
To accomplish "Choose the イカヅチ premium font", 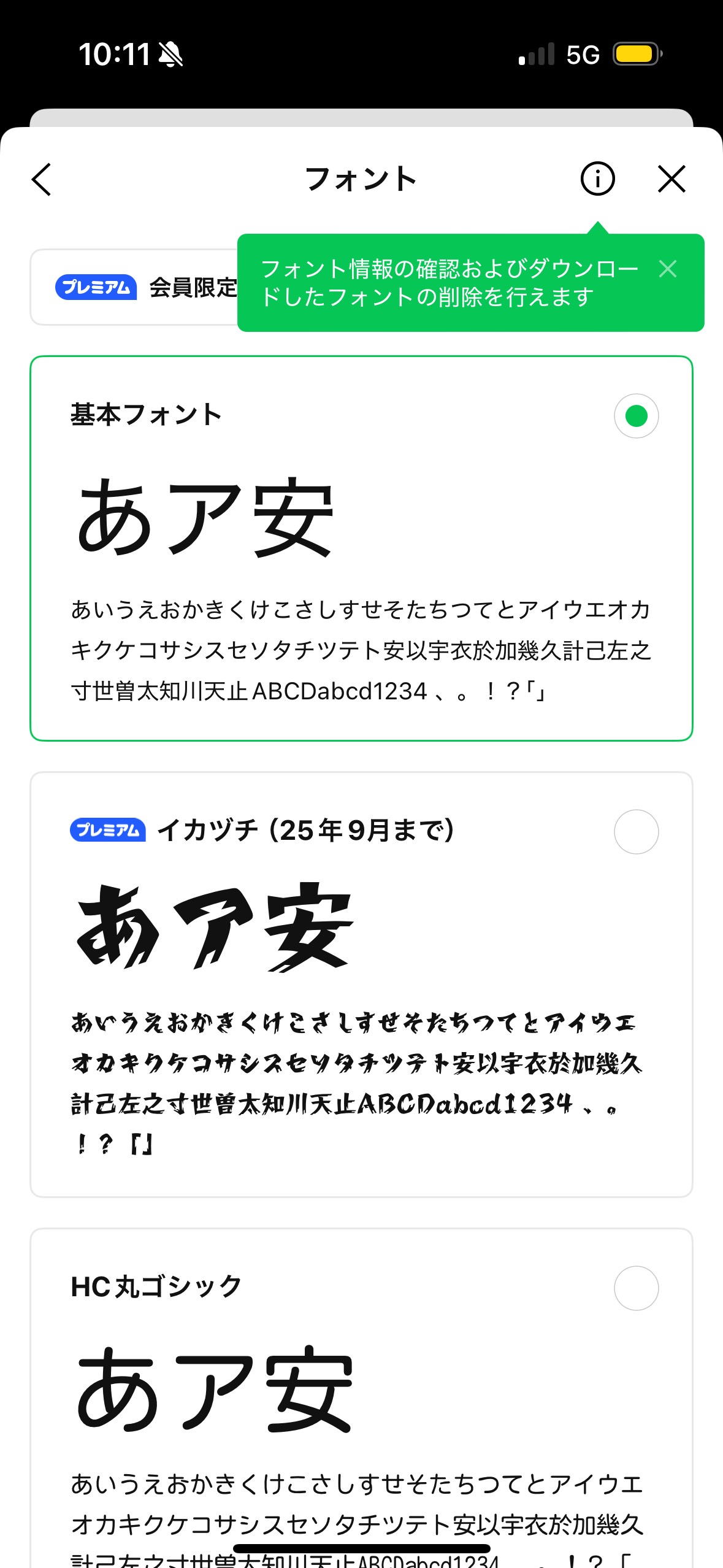I will pos(636,832).
